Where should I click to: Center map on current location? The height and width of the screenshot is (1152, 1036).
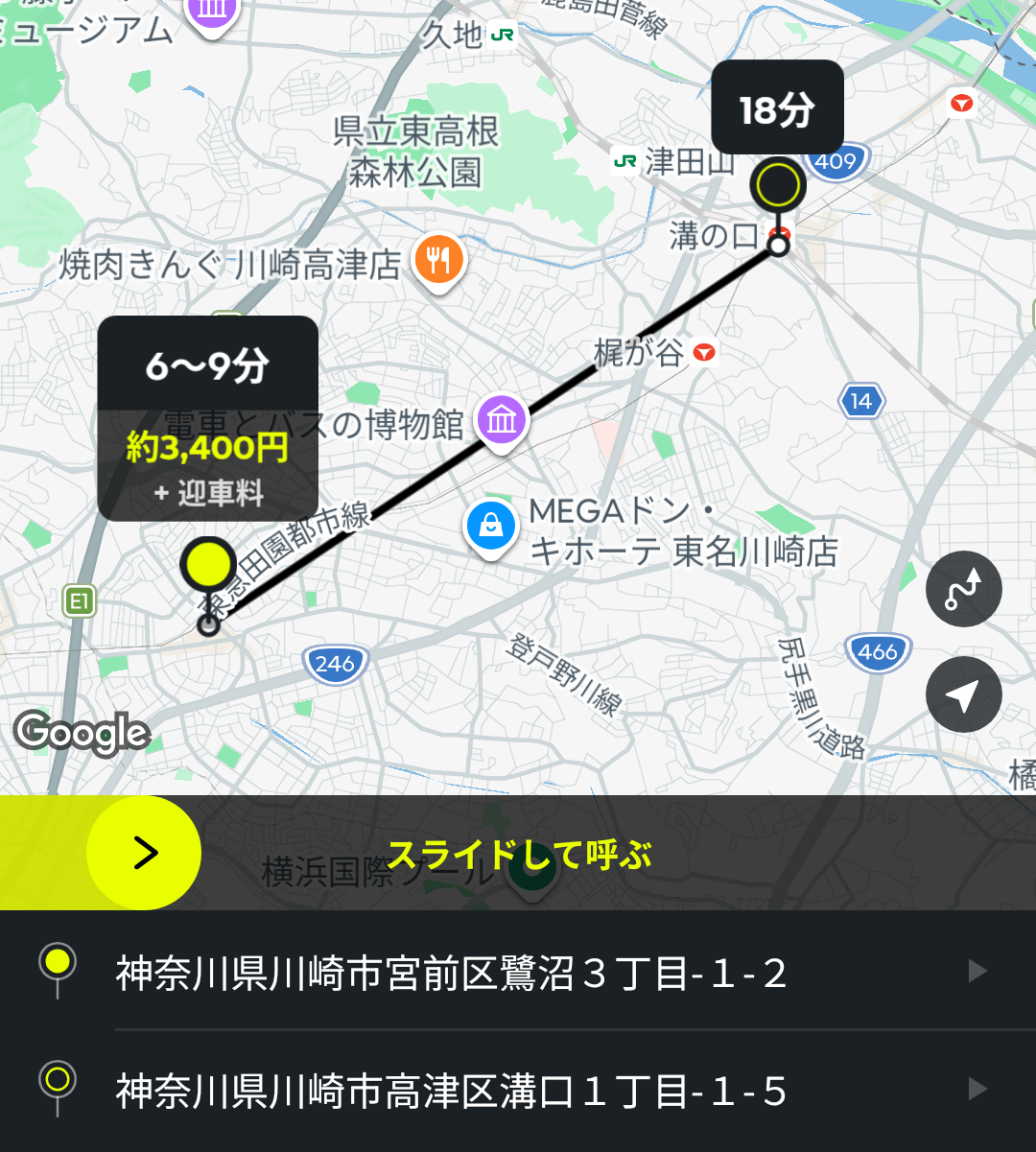point(963,695)
